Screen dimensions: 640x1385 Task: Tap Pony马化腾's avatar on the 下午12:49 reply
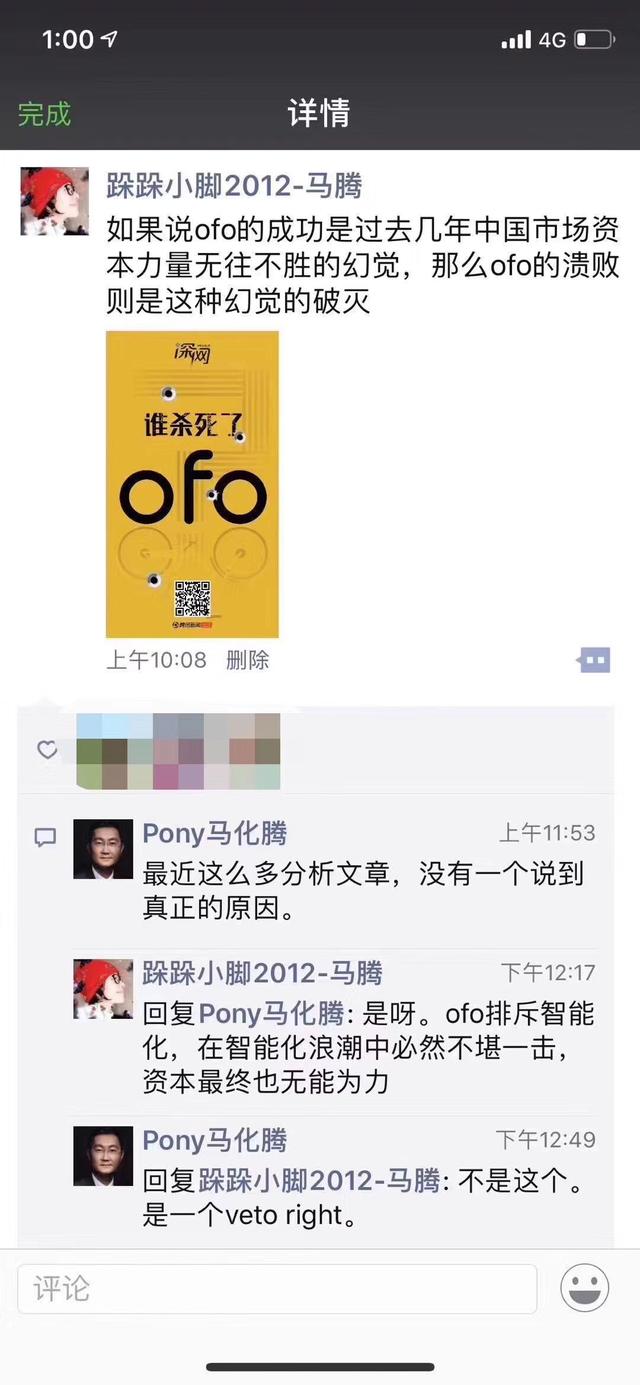[x=103, y=1156]
